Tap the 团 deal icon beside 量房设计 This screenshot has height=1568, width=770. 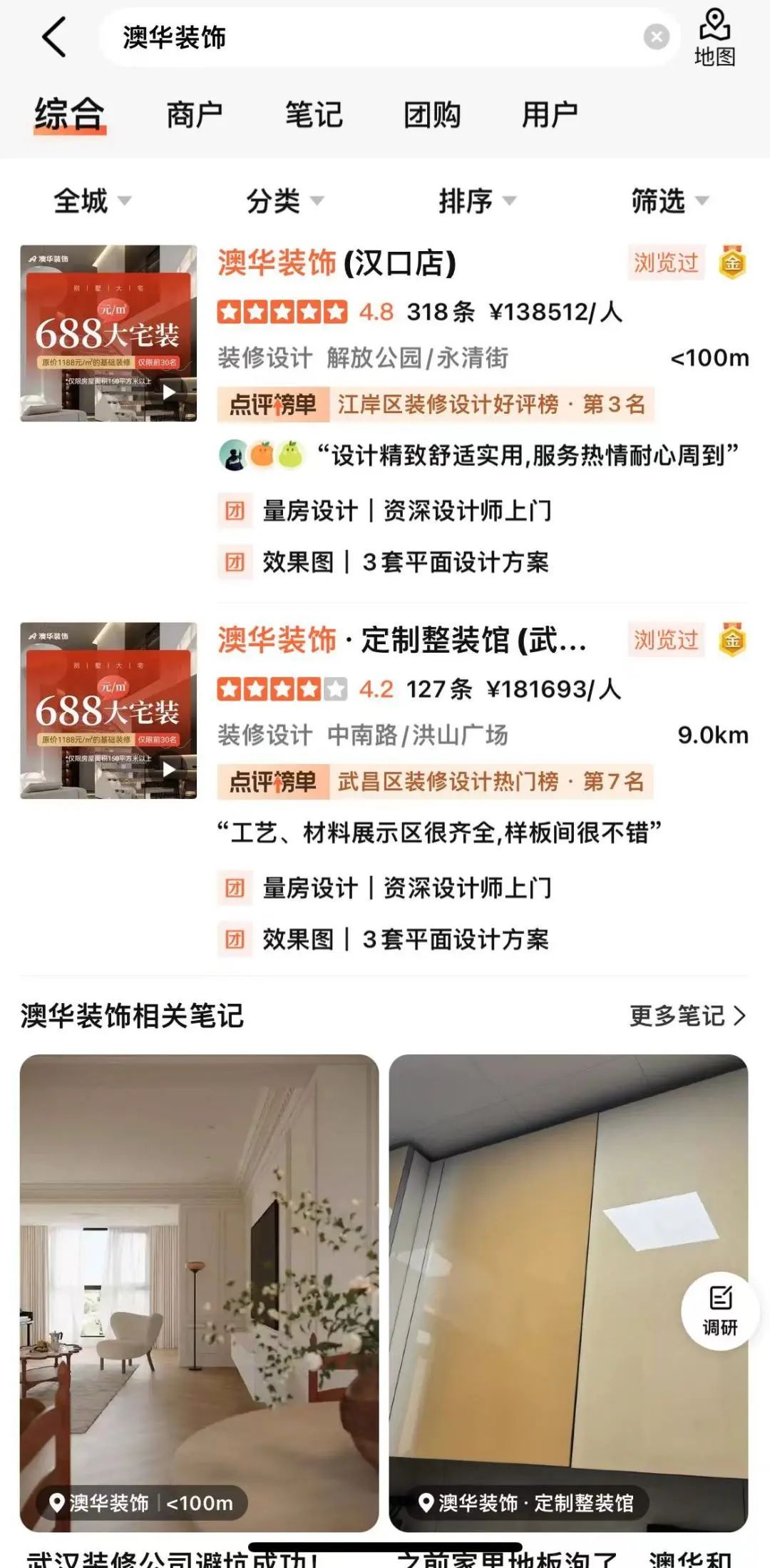click(x=235, y=511)
